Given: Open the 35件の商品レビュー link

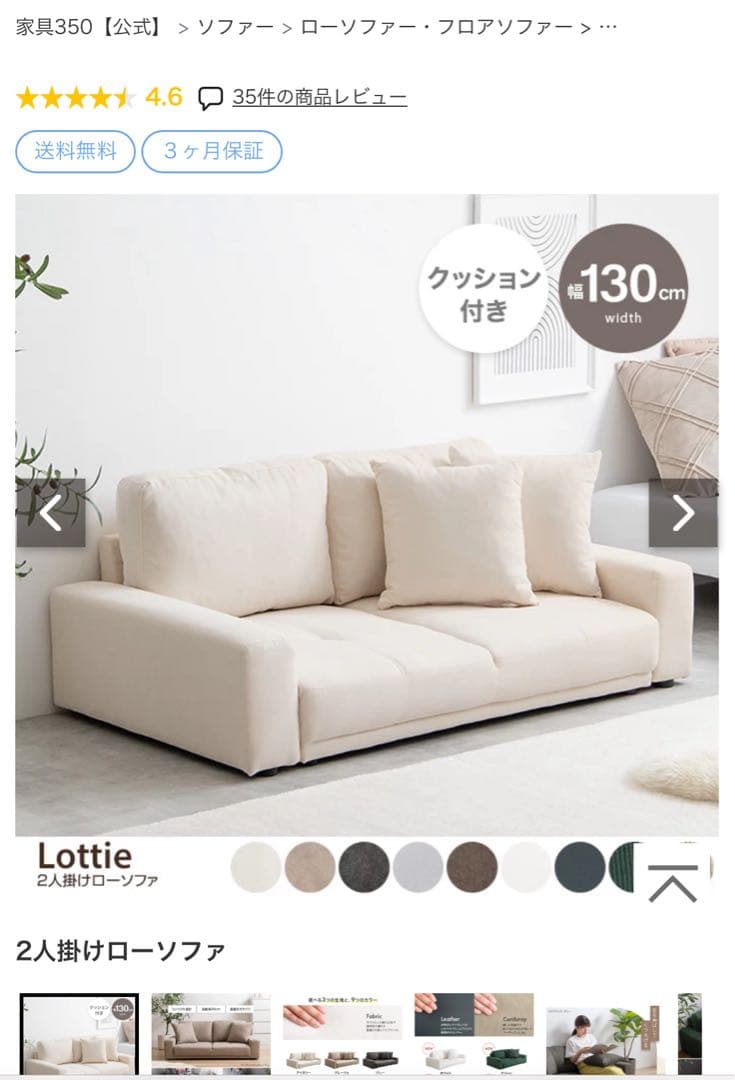Looking at the screenshot, I should (318, 98).
